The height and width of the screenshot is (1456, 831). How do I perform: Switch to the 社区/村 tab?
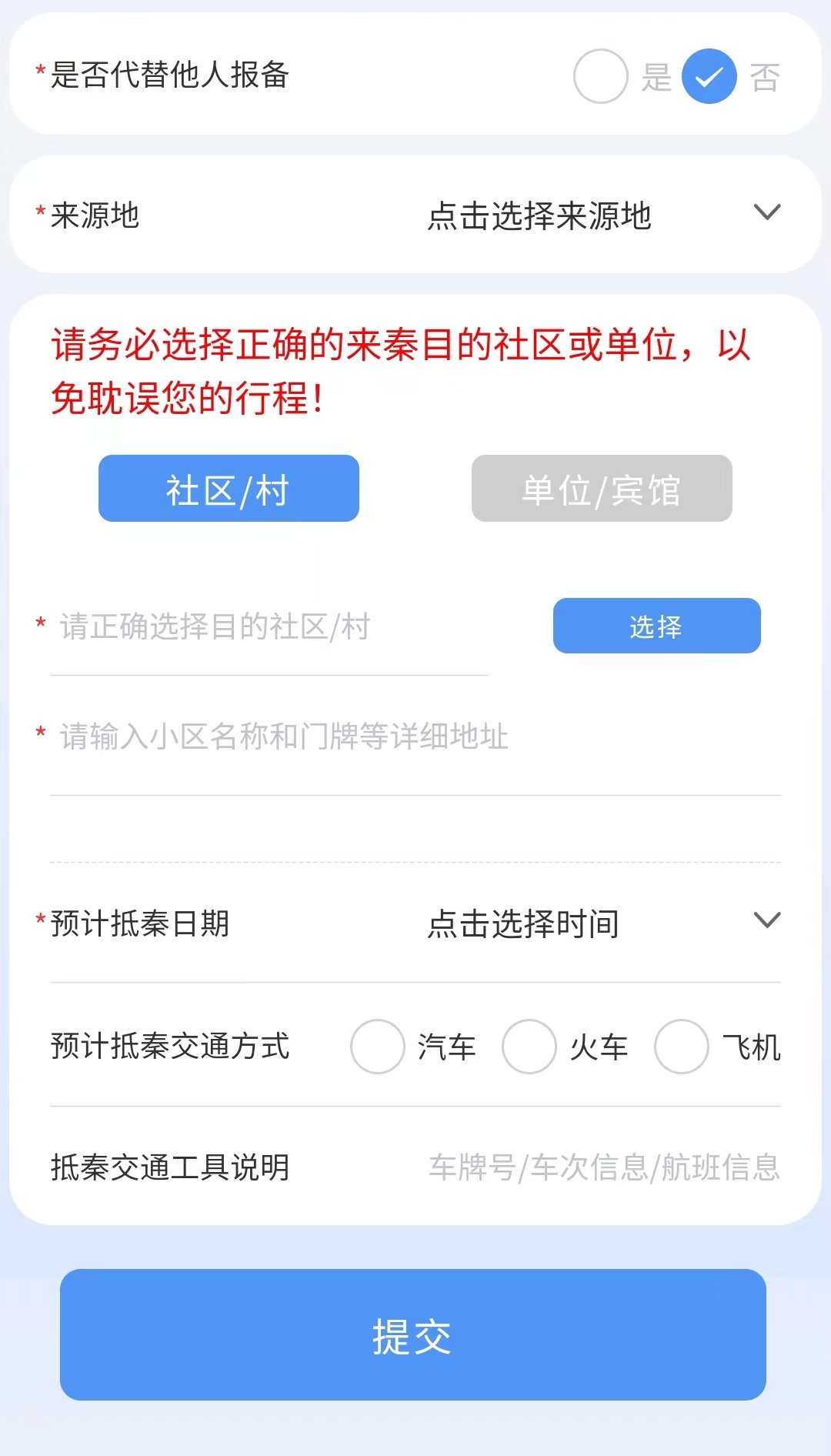tap(229, 489)
